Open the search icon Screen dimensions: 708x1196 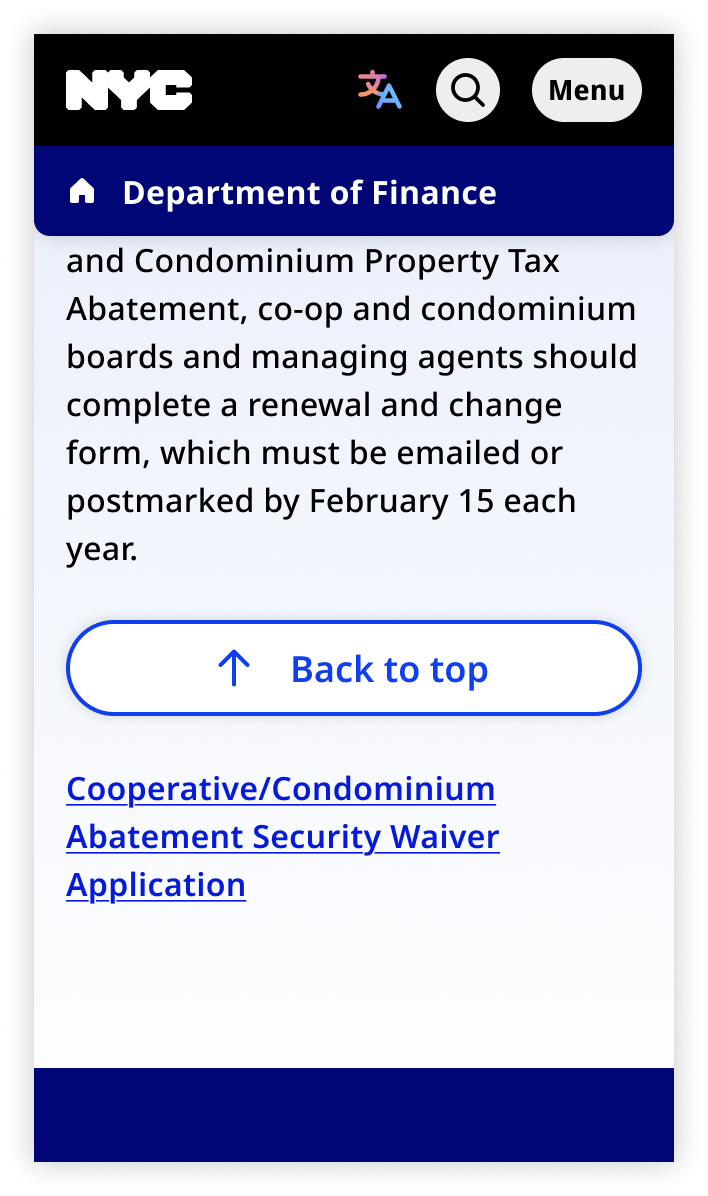[x=467, y=90]
